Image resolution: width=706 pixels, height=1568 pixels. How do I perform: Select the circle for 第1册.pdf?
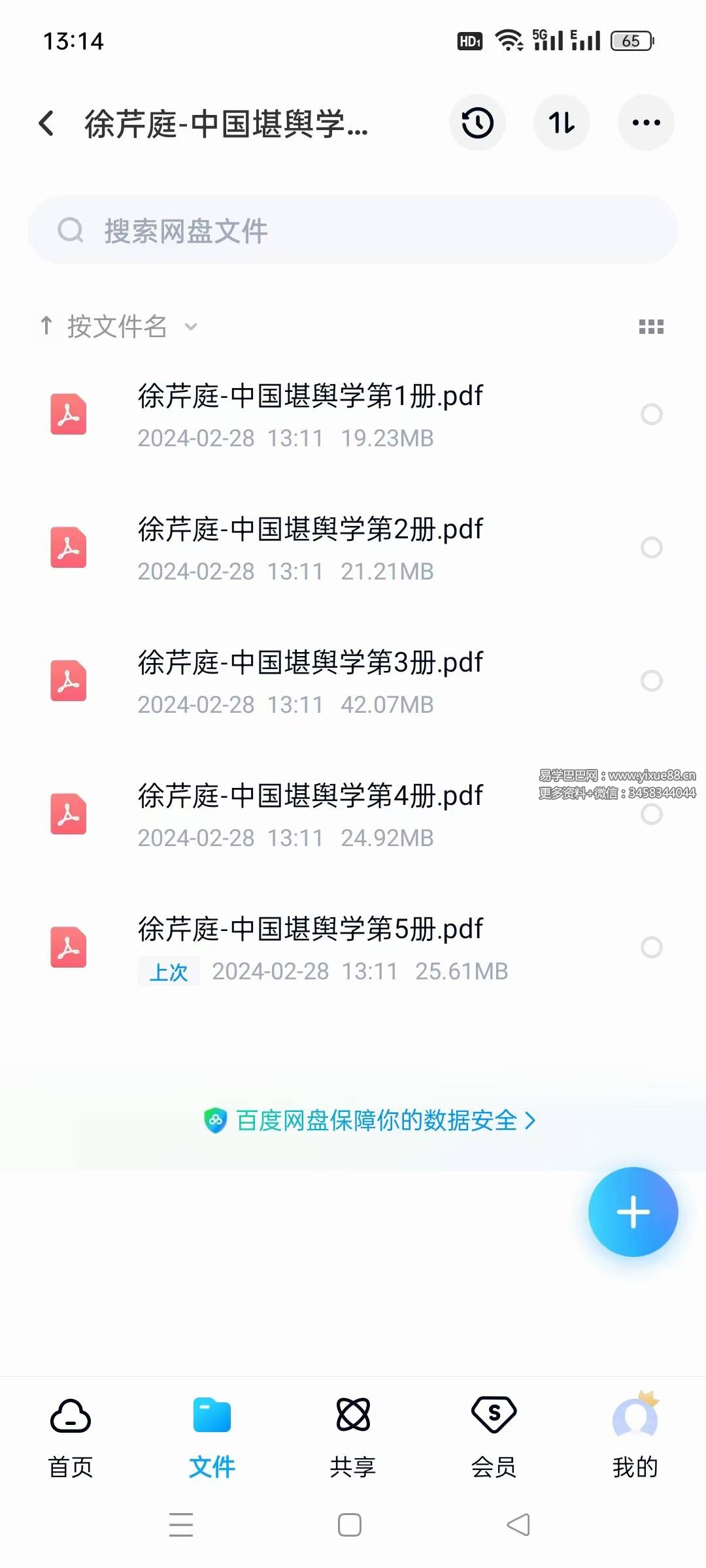point(652,414)
